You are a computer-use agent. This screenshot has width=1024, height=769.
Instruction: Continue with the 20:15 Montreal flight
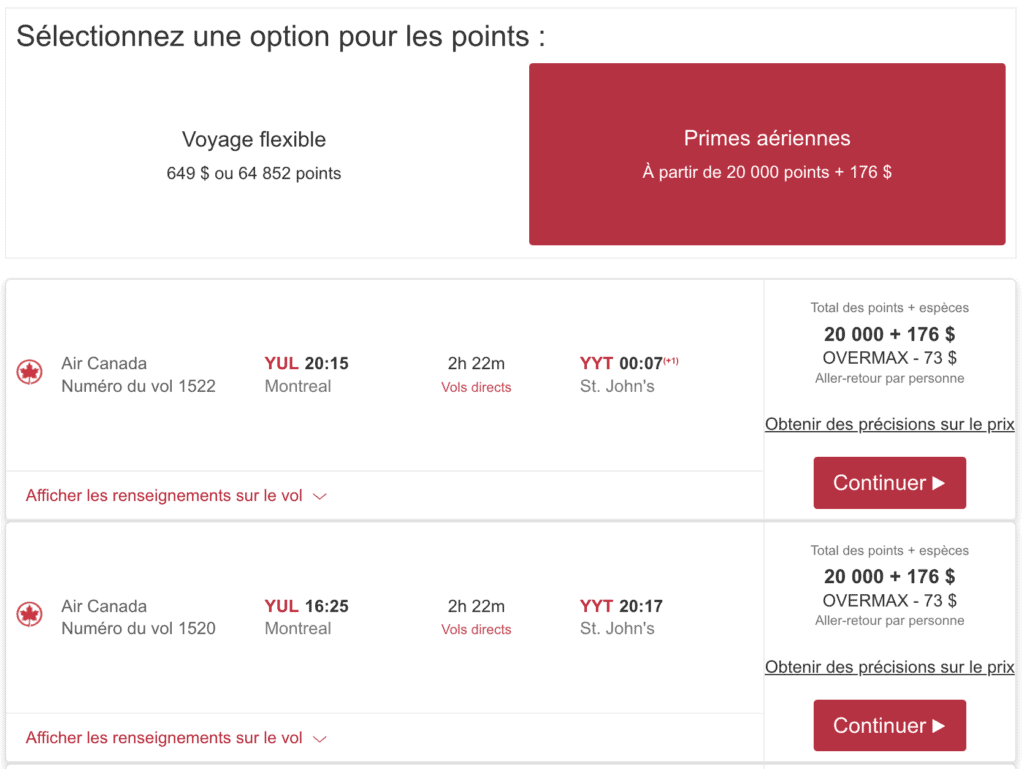click(x=889, y=483)
